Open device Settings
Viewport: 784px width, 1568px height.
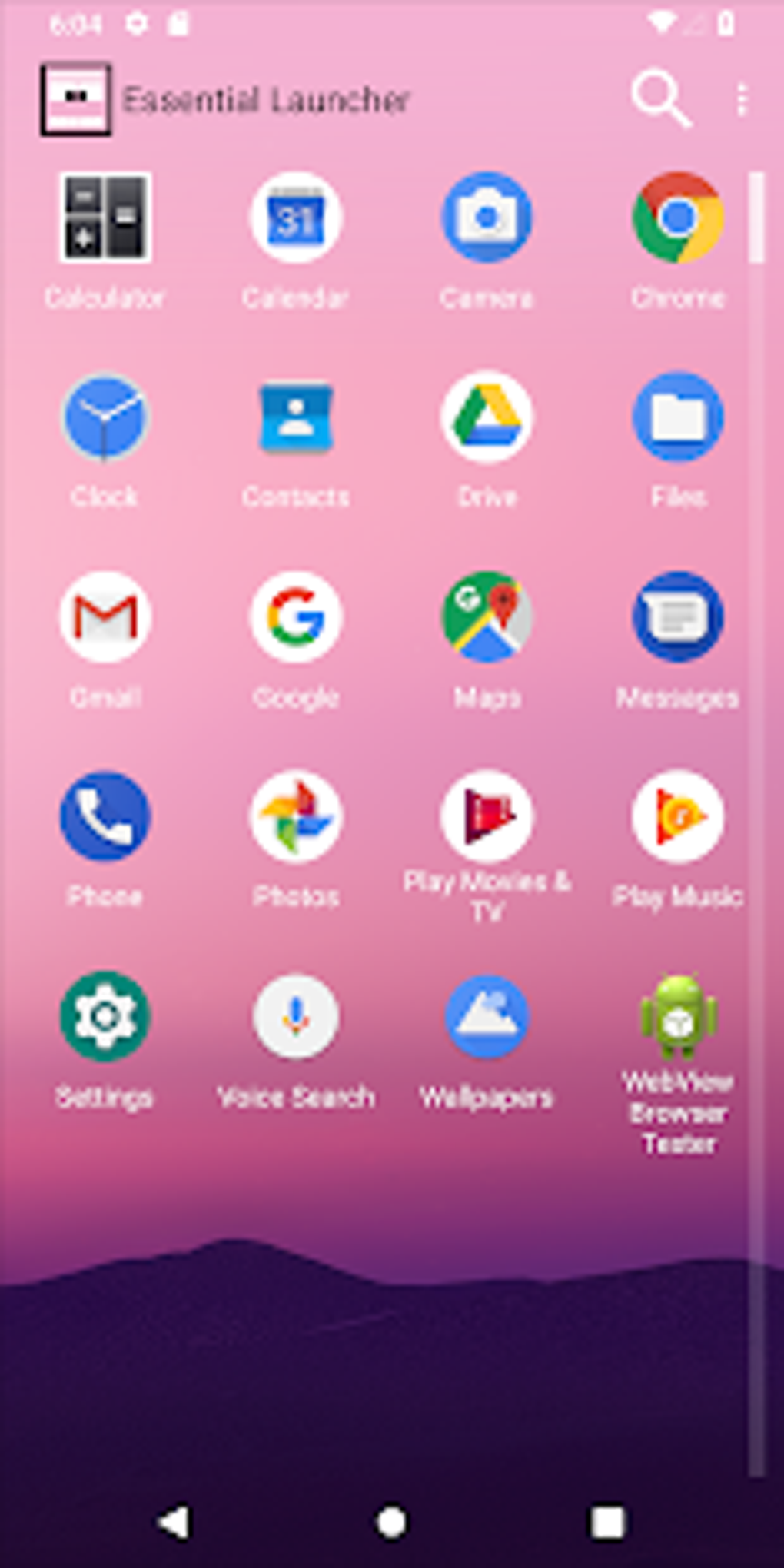click(105, 1016)
